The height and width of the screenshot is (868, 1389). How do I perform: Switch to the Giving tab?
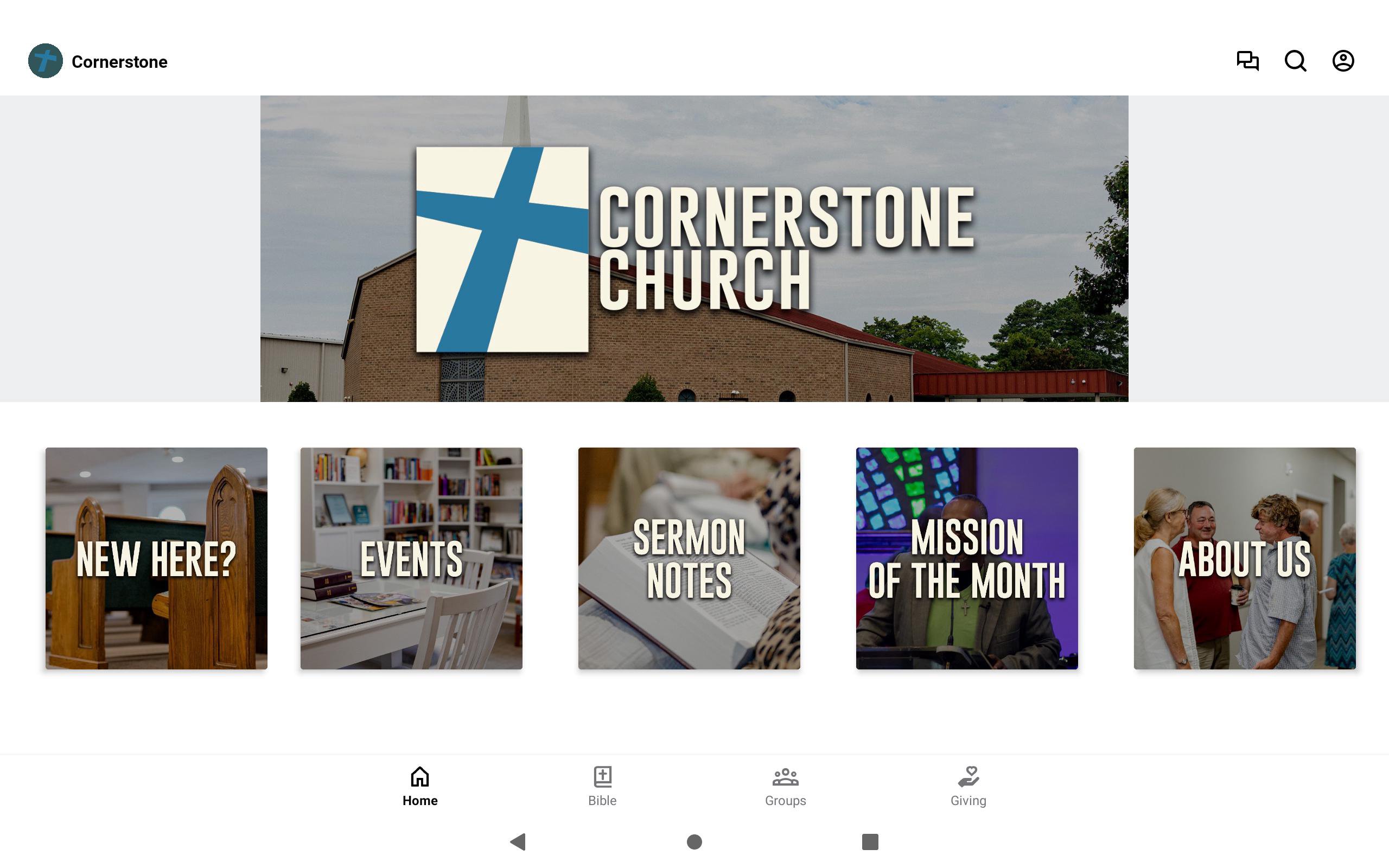click(969, 786)
